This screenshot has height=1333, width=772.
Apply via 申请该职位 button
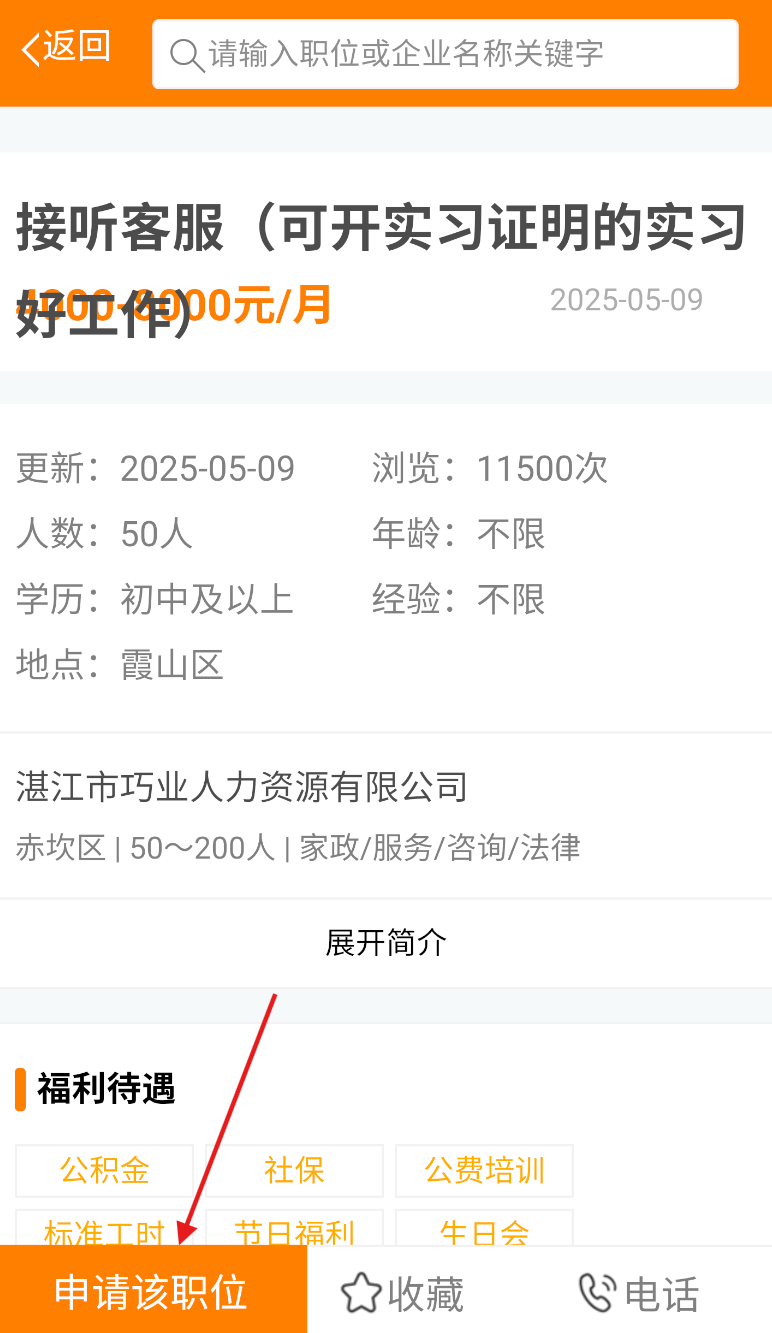153,1290
